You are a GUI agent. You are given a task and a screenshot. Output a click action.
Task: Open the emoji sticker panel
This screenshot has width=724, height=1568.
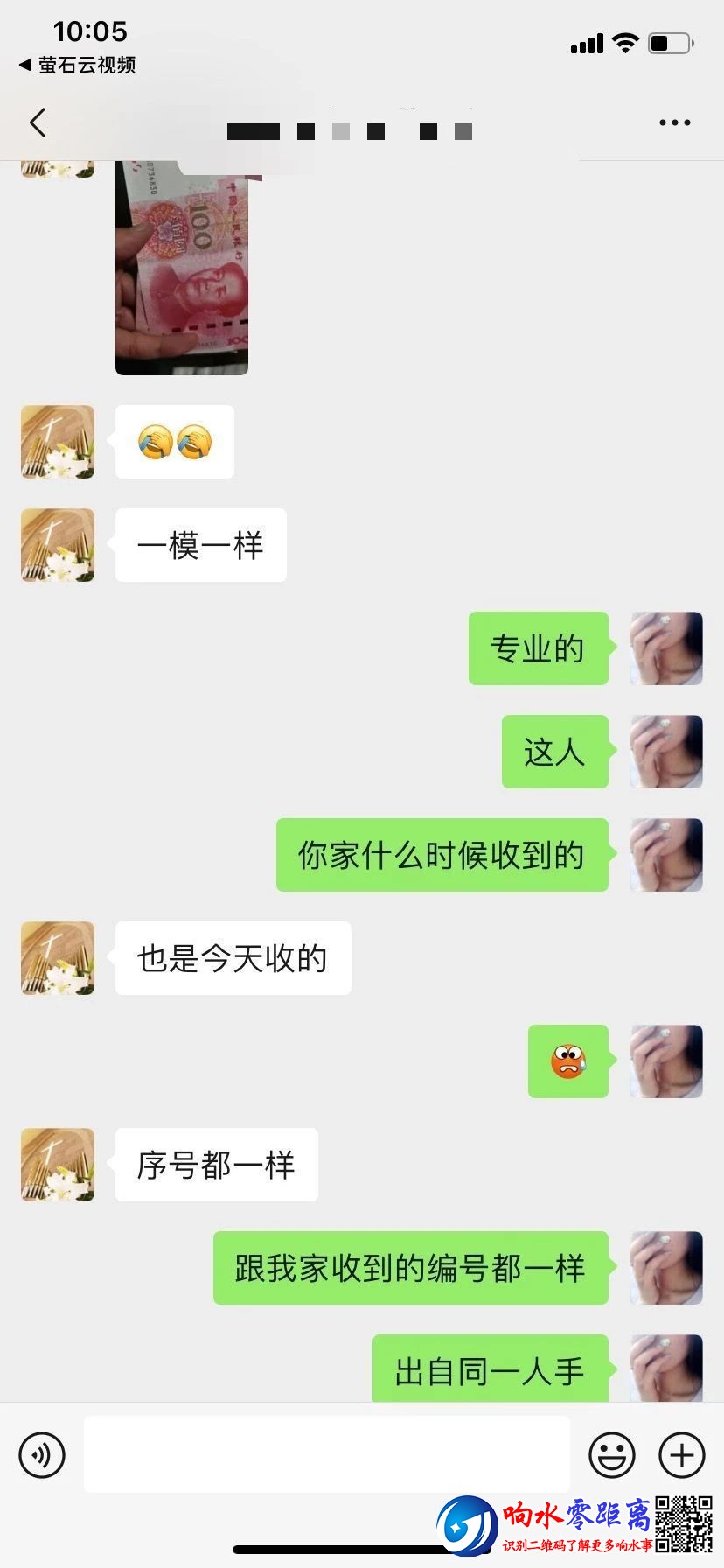coord(611,1454)
